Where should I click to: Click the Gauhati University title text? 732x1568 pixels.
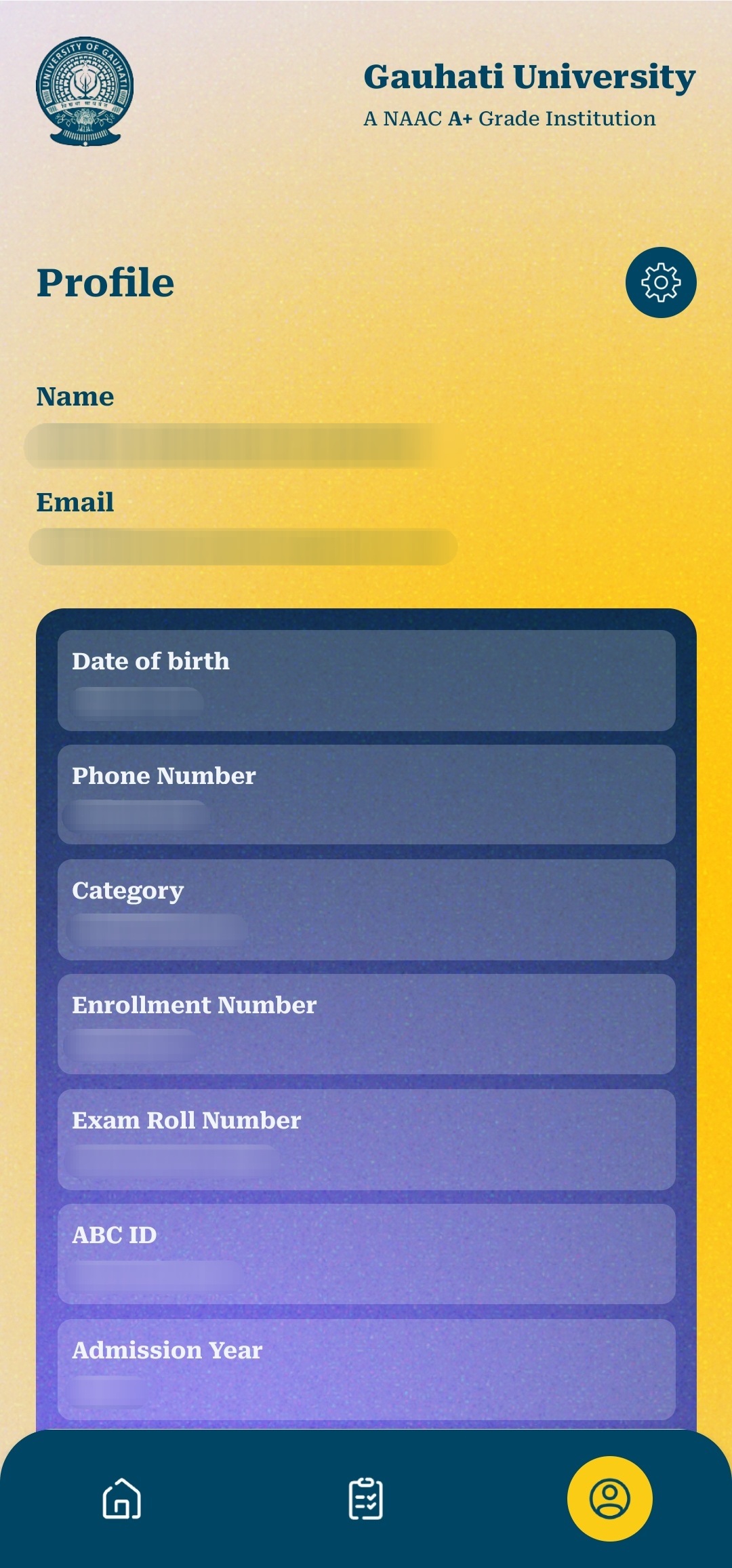pyautogui.click(x=529, y=76)
